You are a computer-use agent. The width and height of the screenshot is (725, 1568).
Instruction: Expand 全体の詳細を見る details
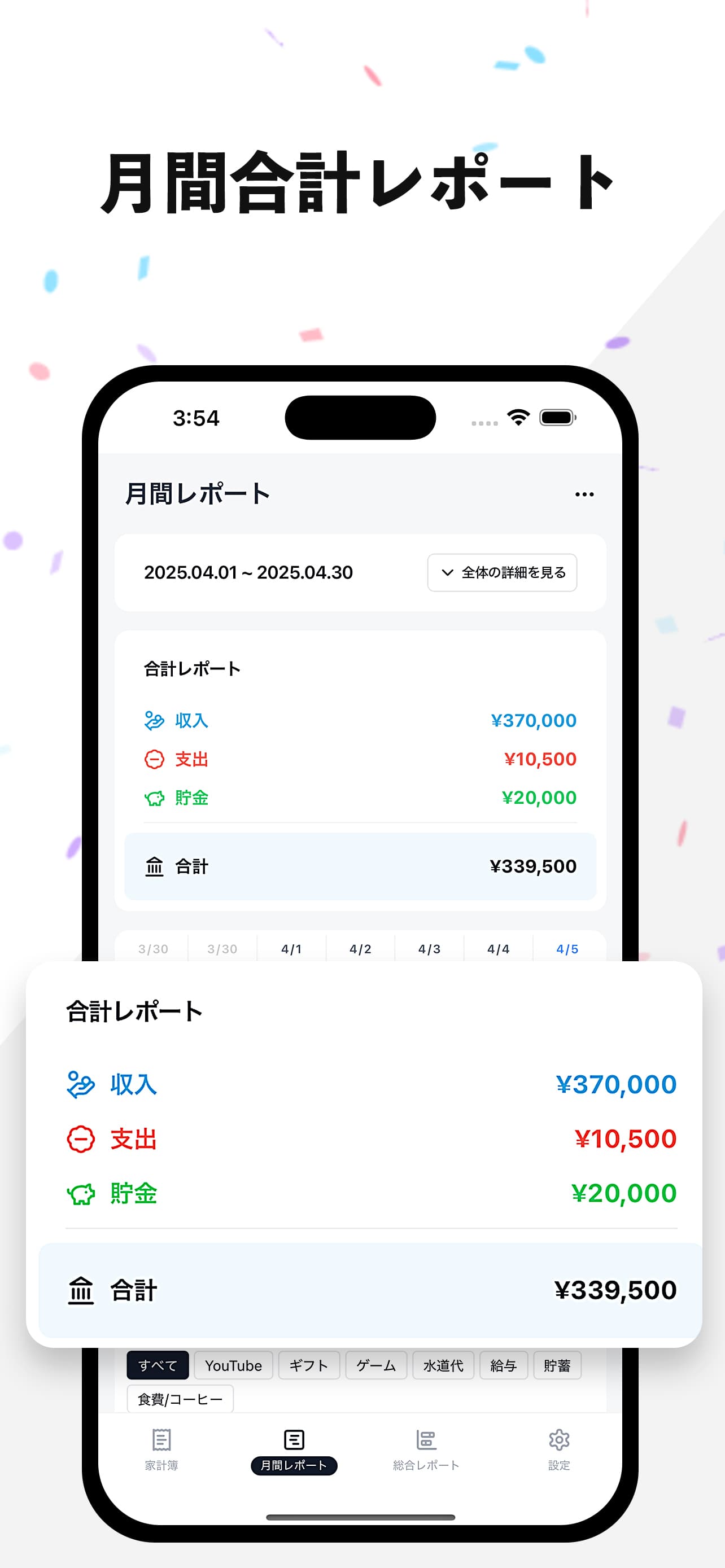pos(502,572)
